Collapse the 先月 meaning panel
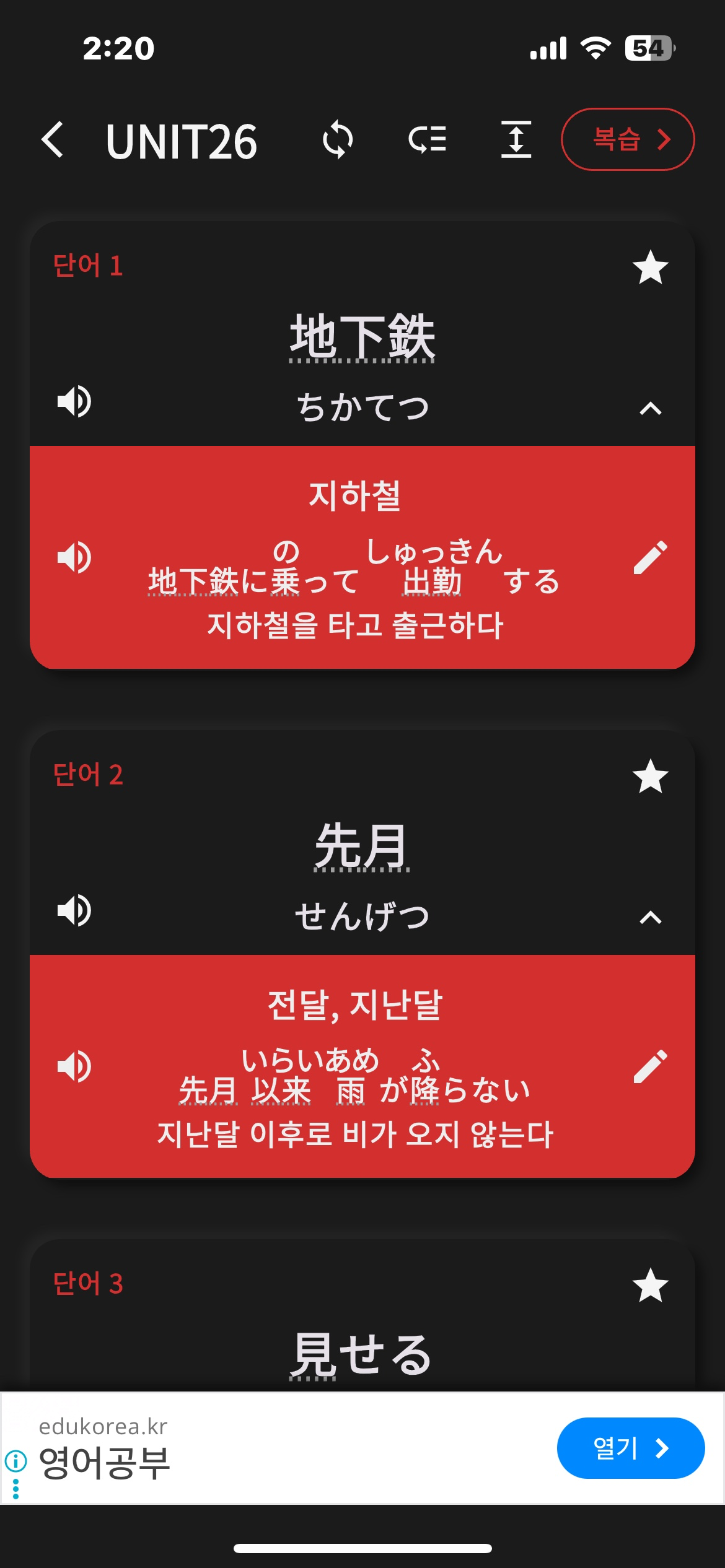Viewport: 725px width, 1568px height. coord(650,918)
